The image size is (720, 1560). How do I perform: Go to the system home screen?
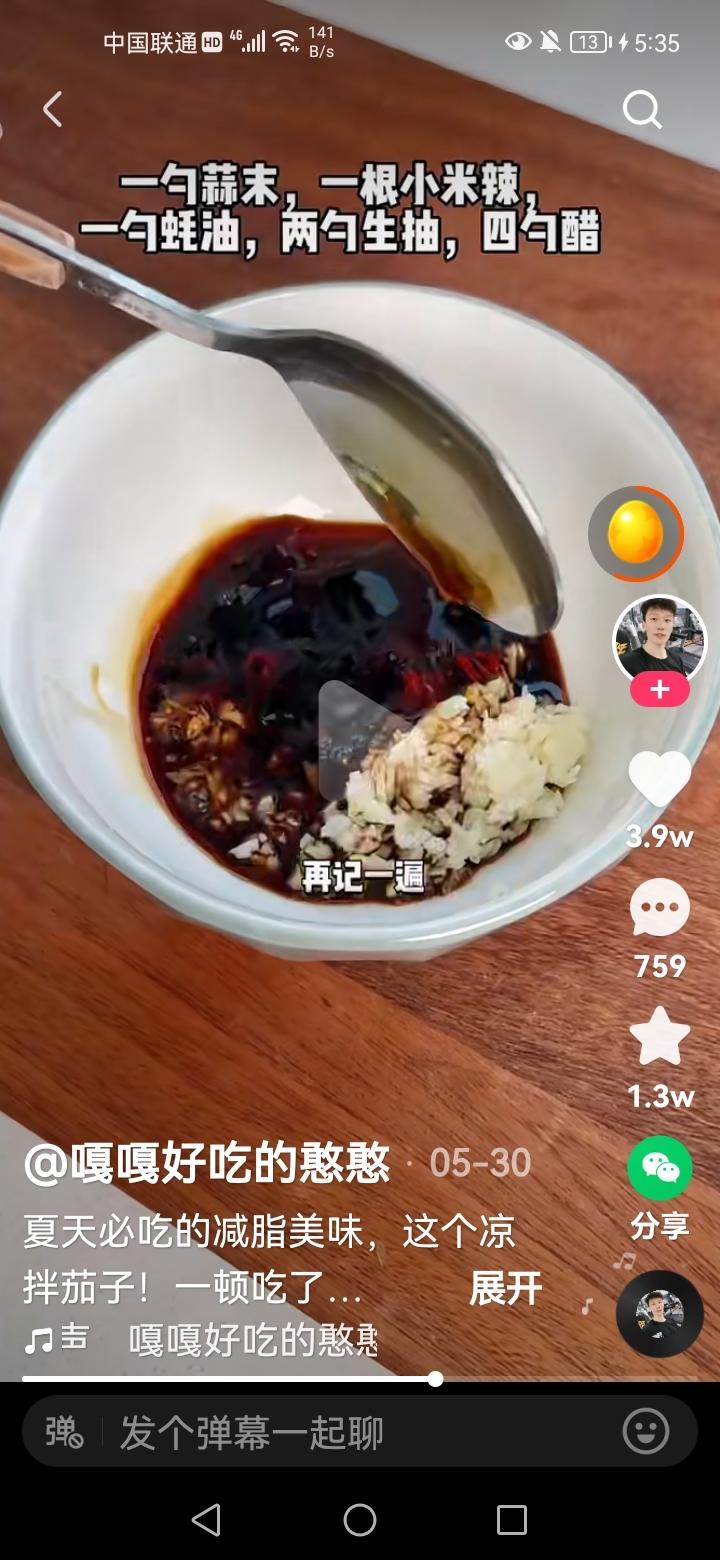(x=360, y=1521)
